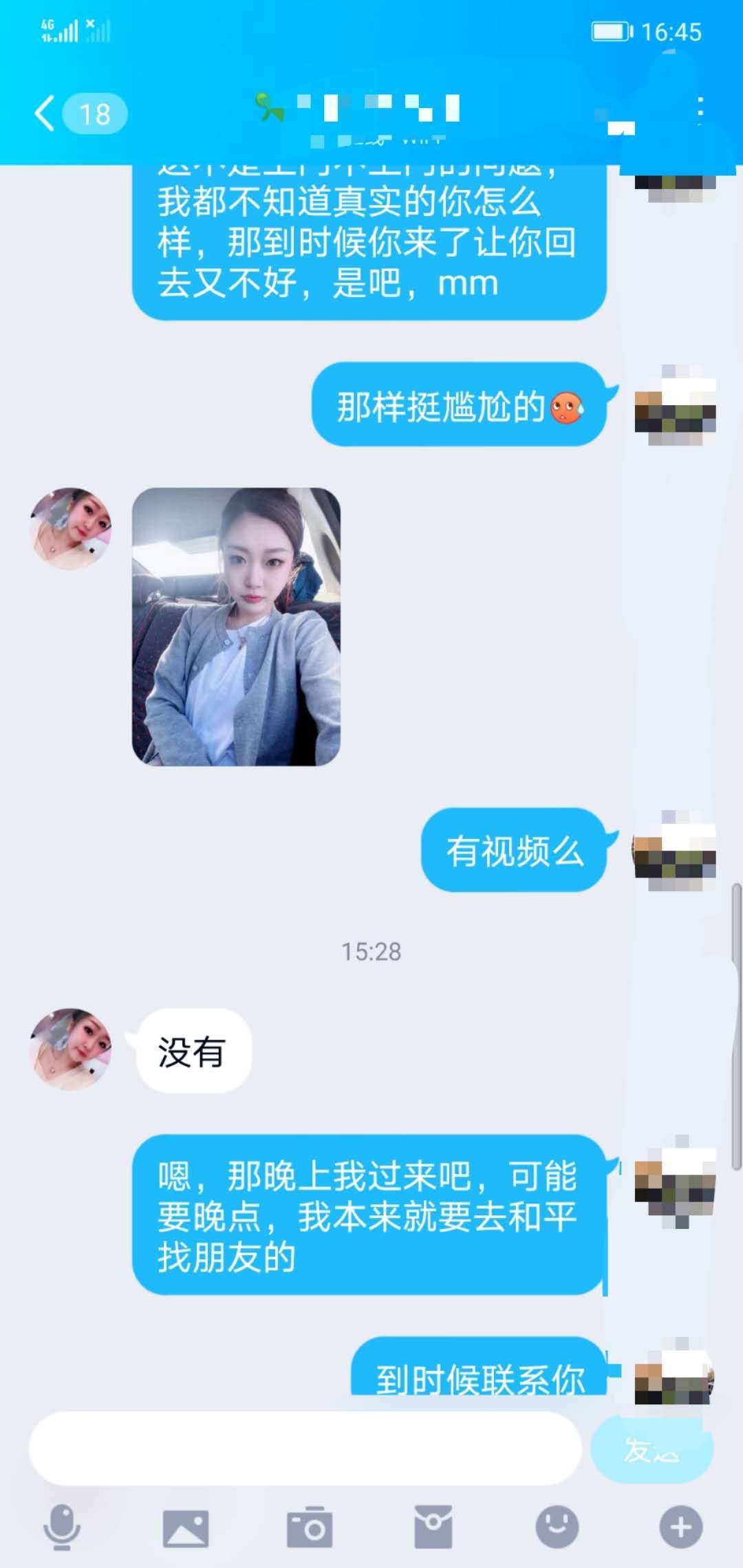Open the received selfie photo
The width and height of the screenshot is (743, 1568).
tap(236, 627)
